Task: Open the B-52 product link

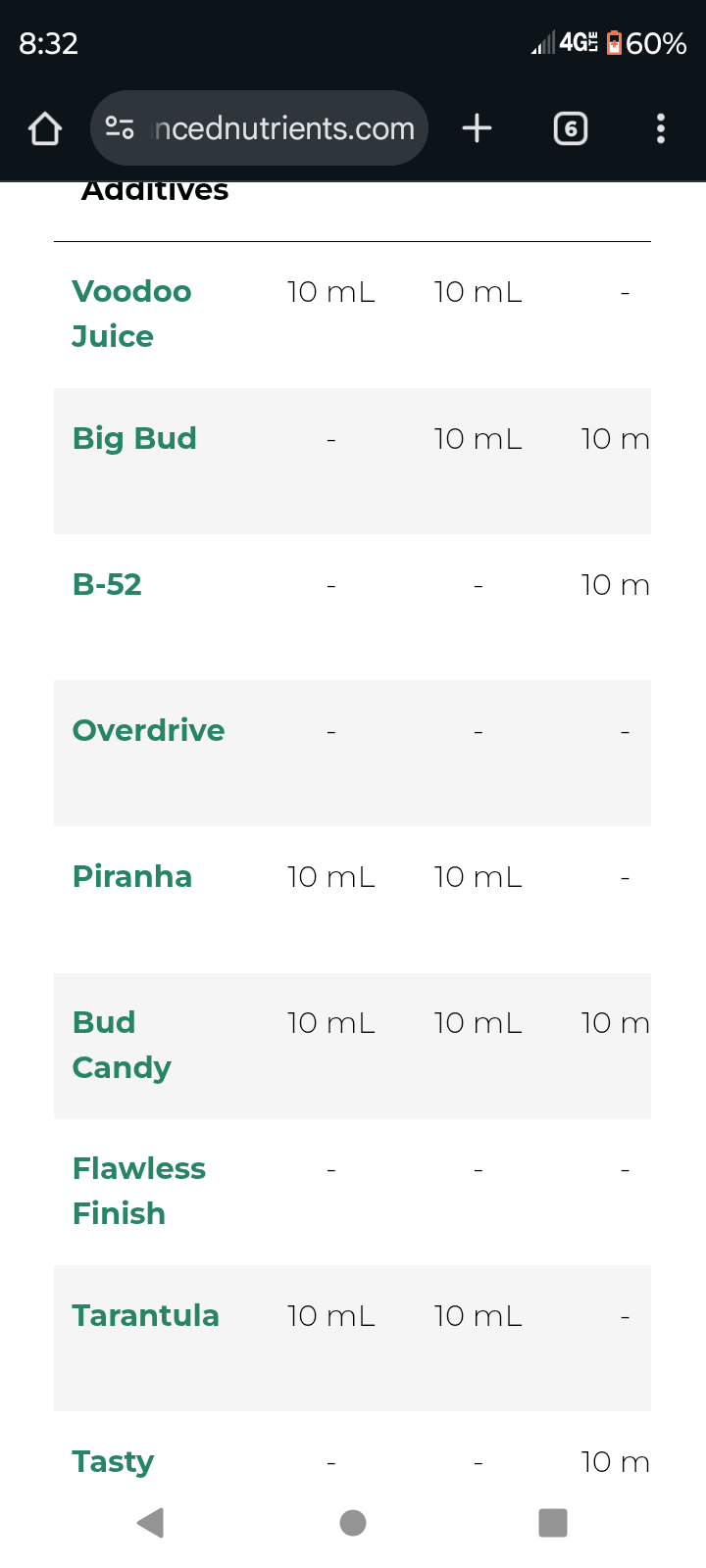Action: point(107,584)
